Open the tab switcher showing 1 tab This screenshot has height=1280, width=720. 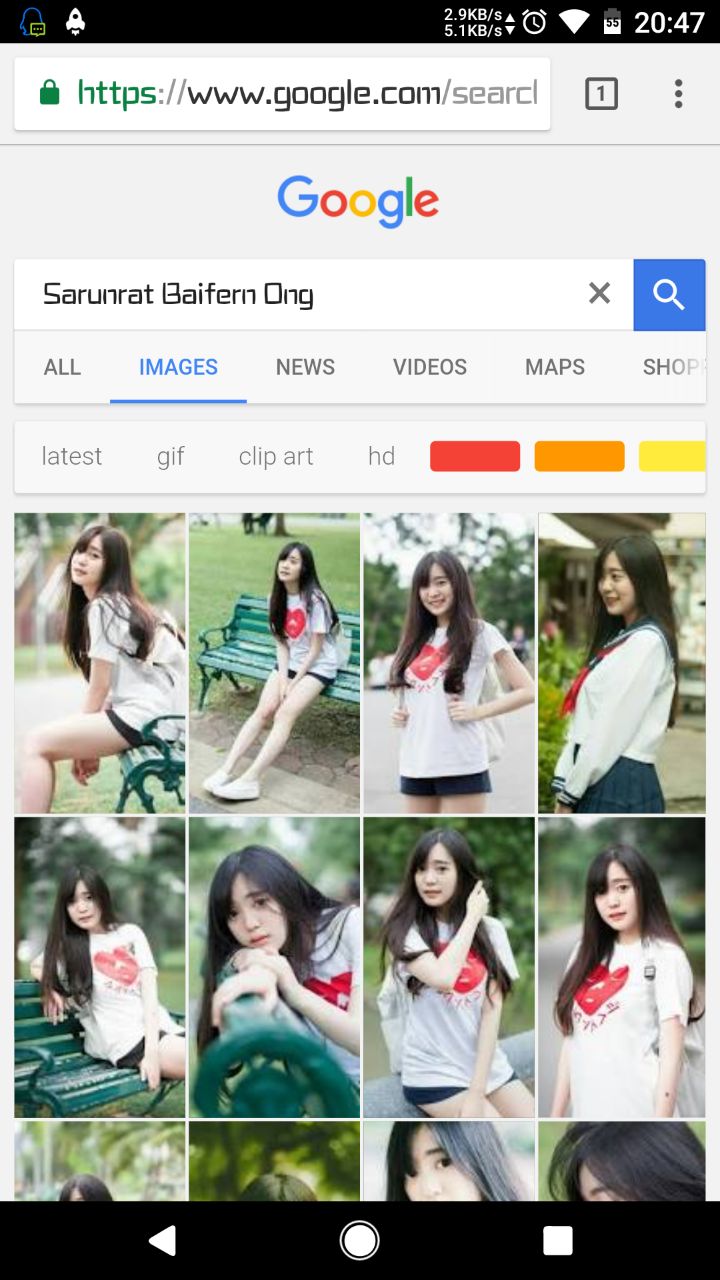pyautogui.click(x=600, y=94)
